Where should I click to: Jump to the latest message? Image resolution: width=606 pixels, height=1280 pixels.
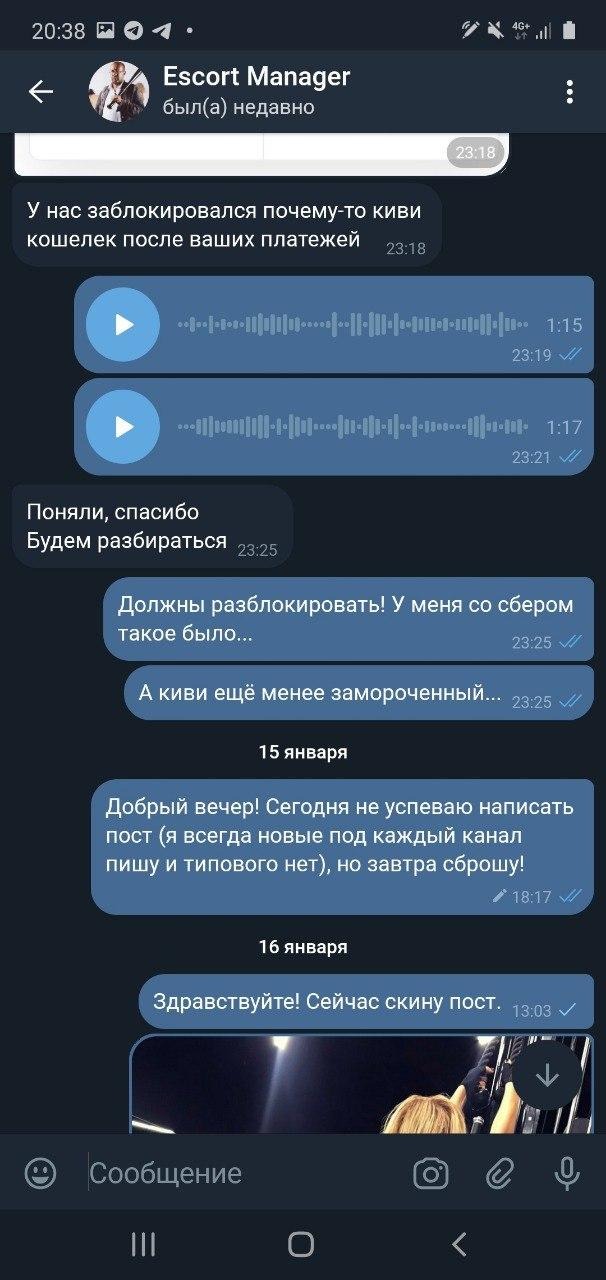click(547, 1076)
